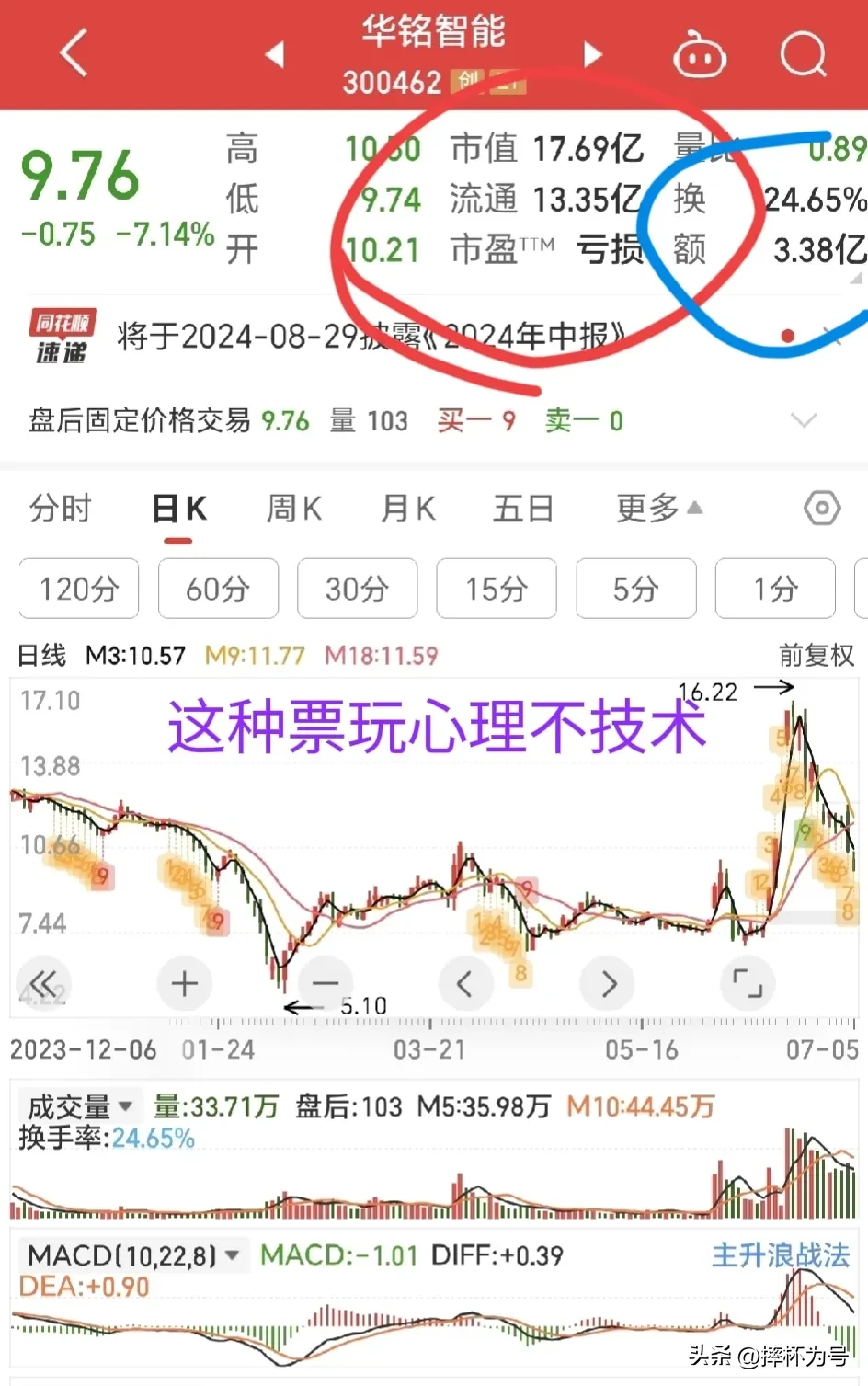Open chart settings gear icon
The height and width of the screenshot is (1386, 868).
coord(821,508)
